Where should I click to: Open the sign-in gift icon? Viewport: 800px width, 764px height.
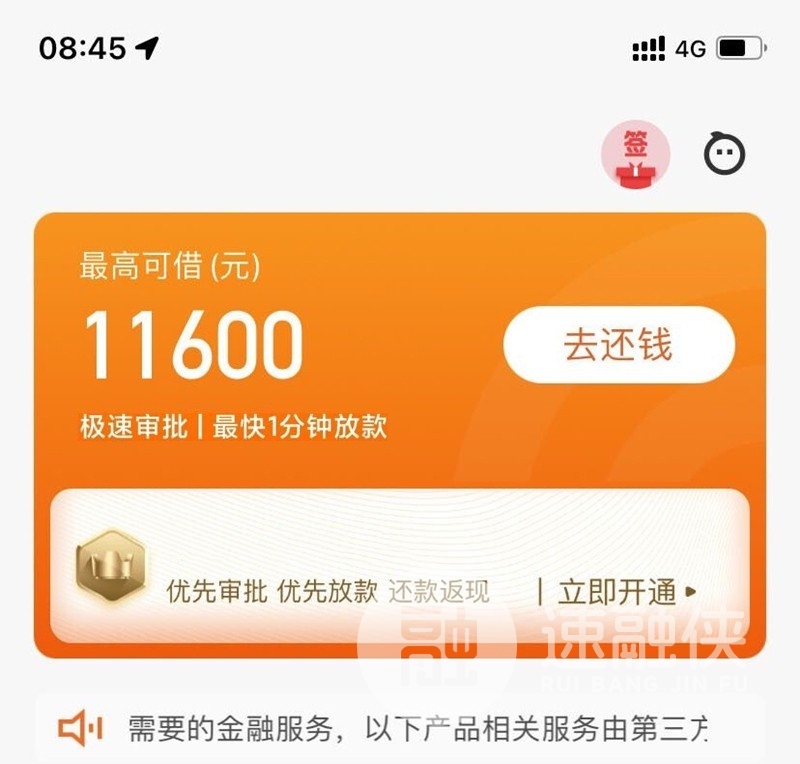(635, 156)
